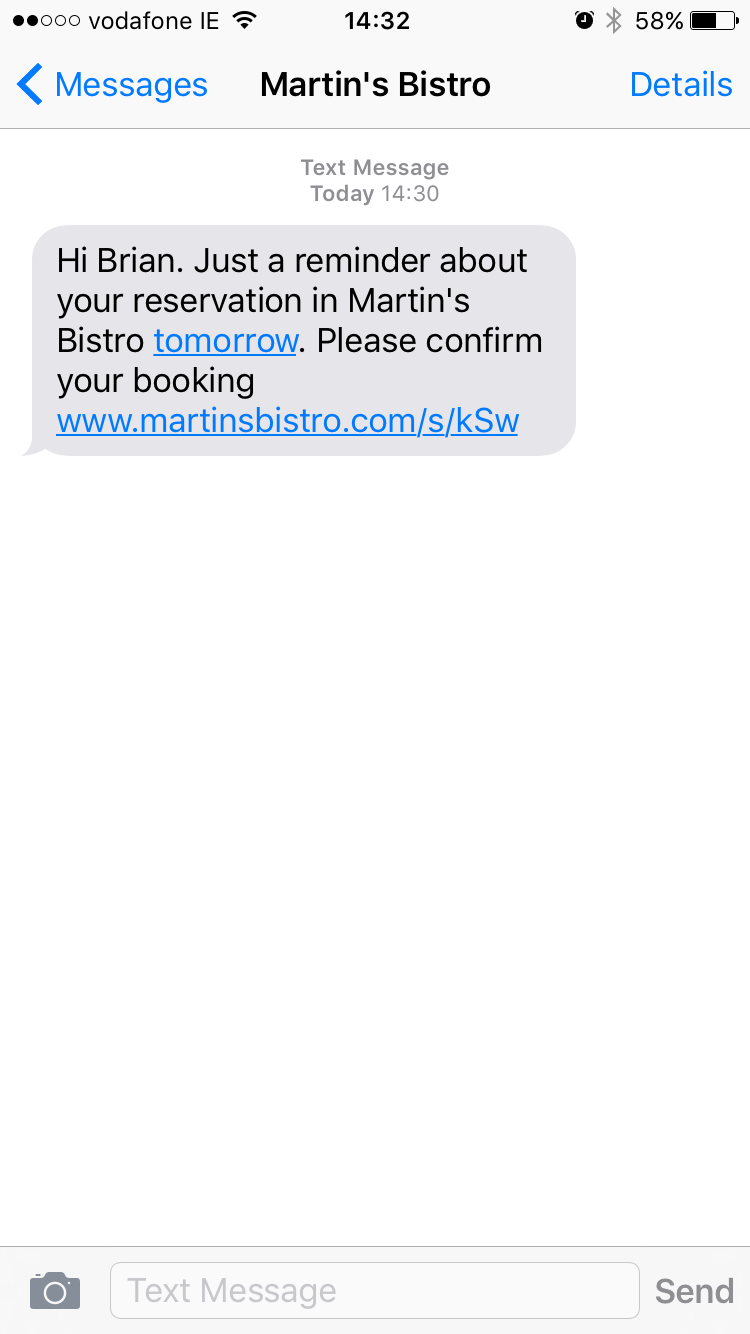Open the underlined 'tomorrow' date link
The width and height of the screenshot is (750, 1334).
coord(226,341)
